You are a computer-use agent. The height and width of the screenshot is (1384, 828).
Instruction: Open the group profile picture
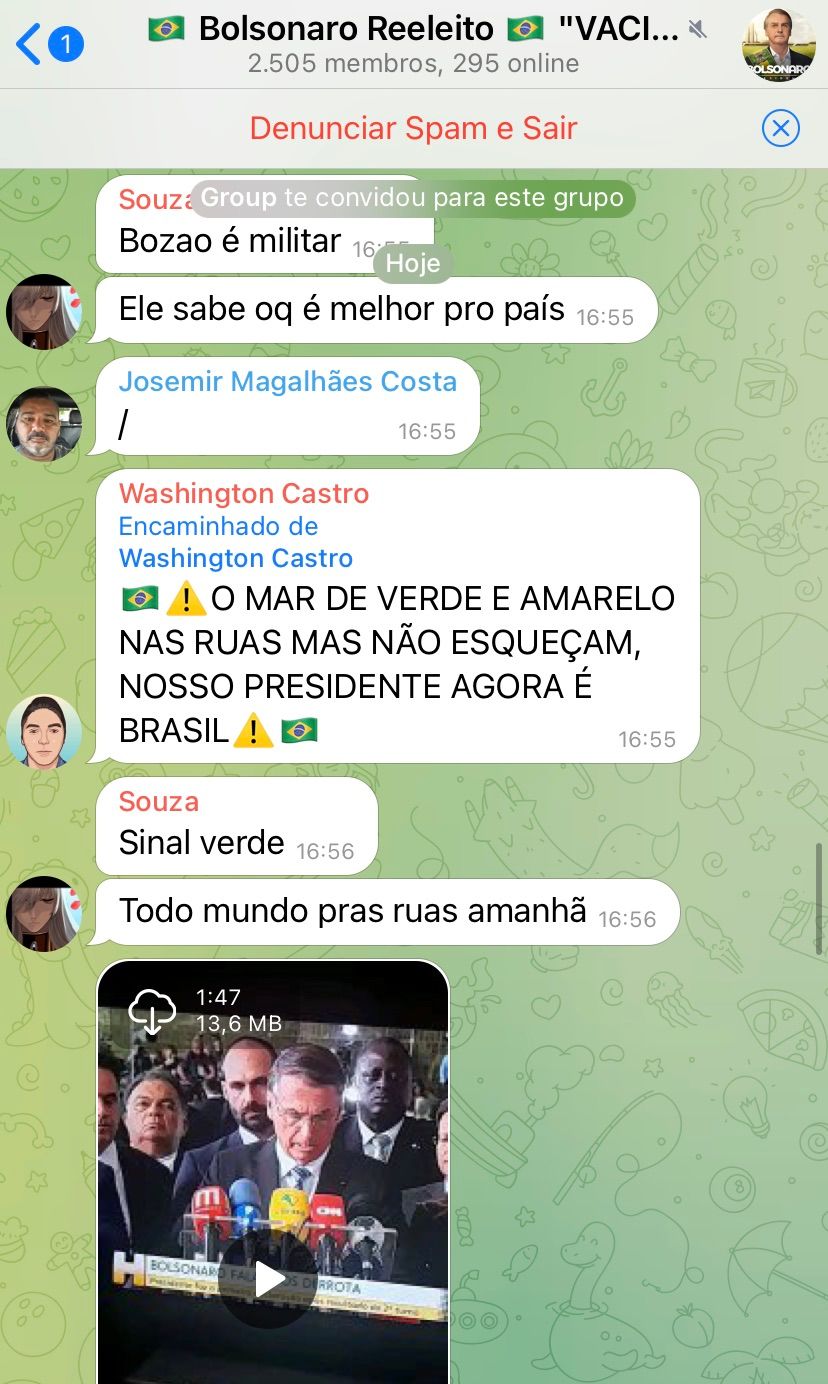[x=779, y=44]
